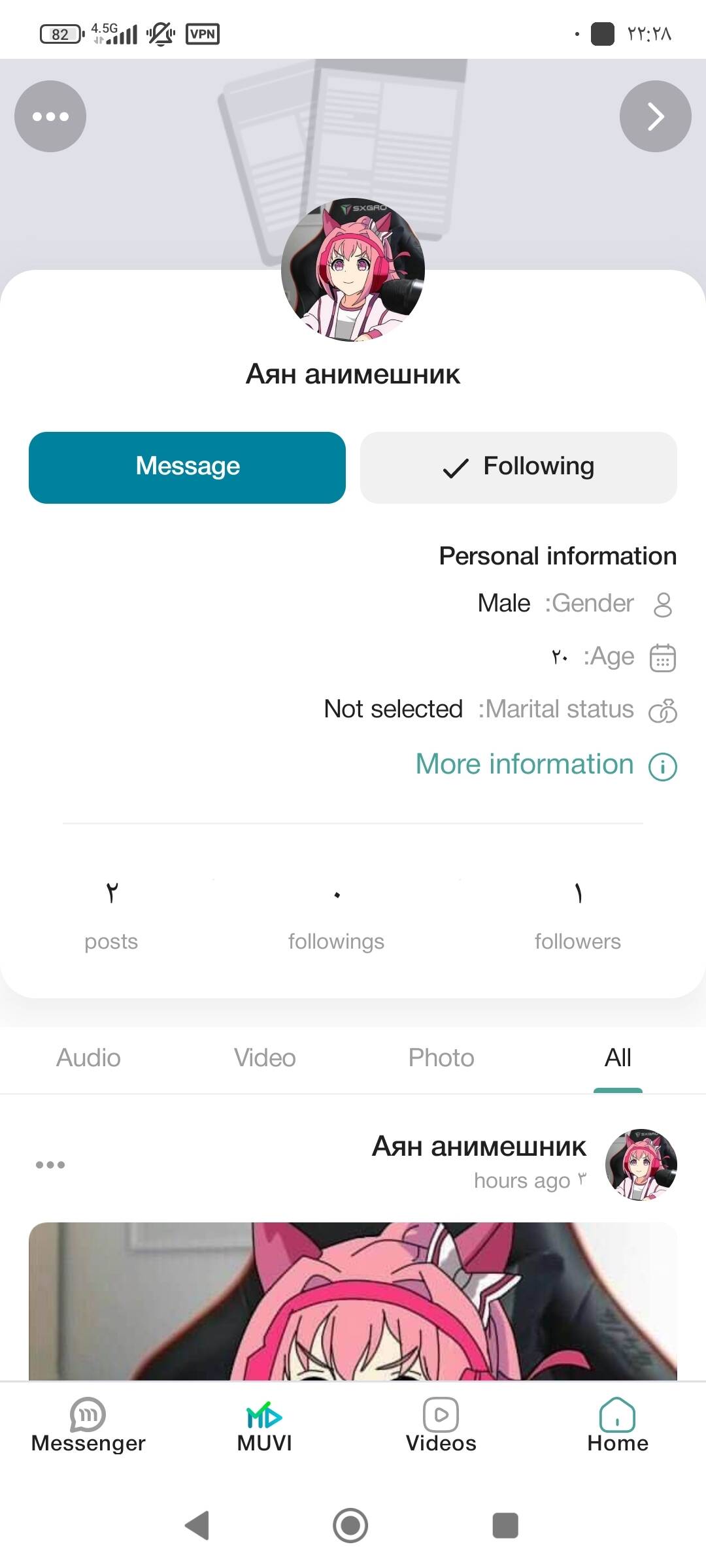Open the post's three-dot options menu
The width and height of the screenshot is (706, 1568).
[x=50, y=1164]
